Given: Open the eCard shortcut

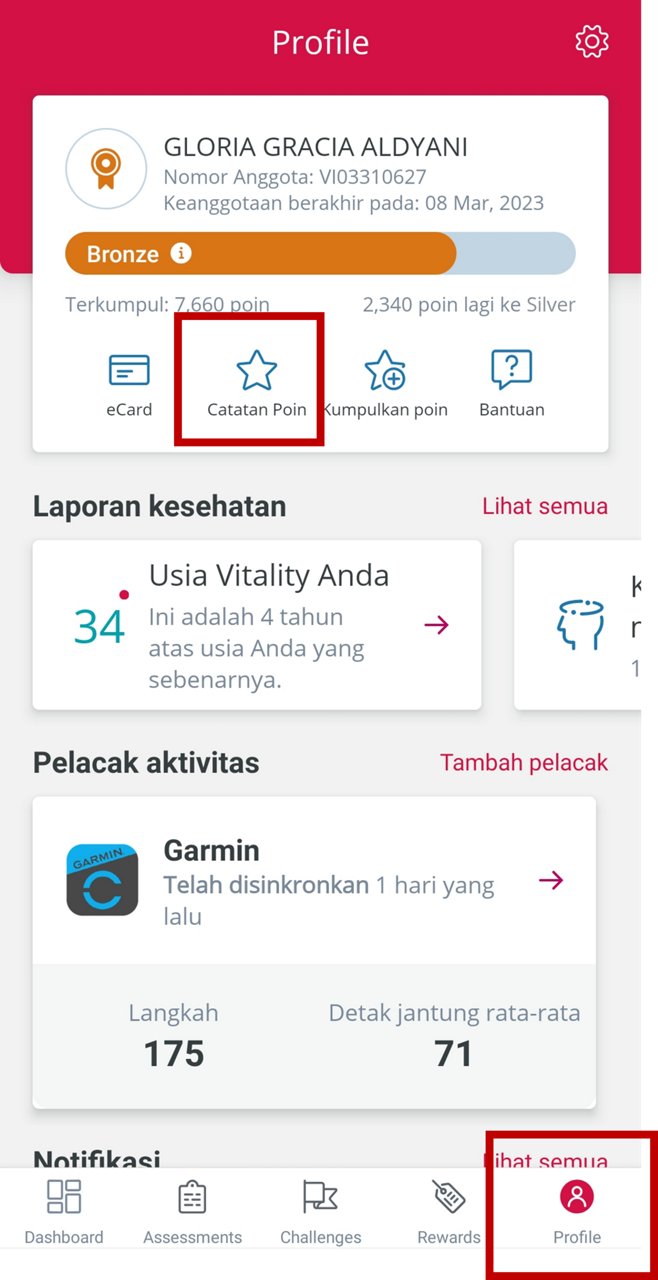Looking at the screenshot, I should (x=129, y=384).
